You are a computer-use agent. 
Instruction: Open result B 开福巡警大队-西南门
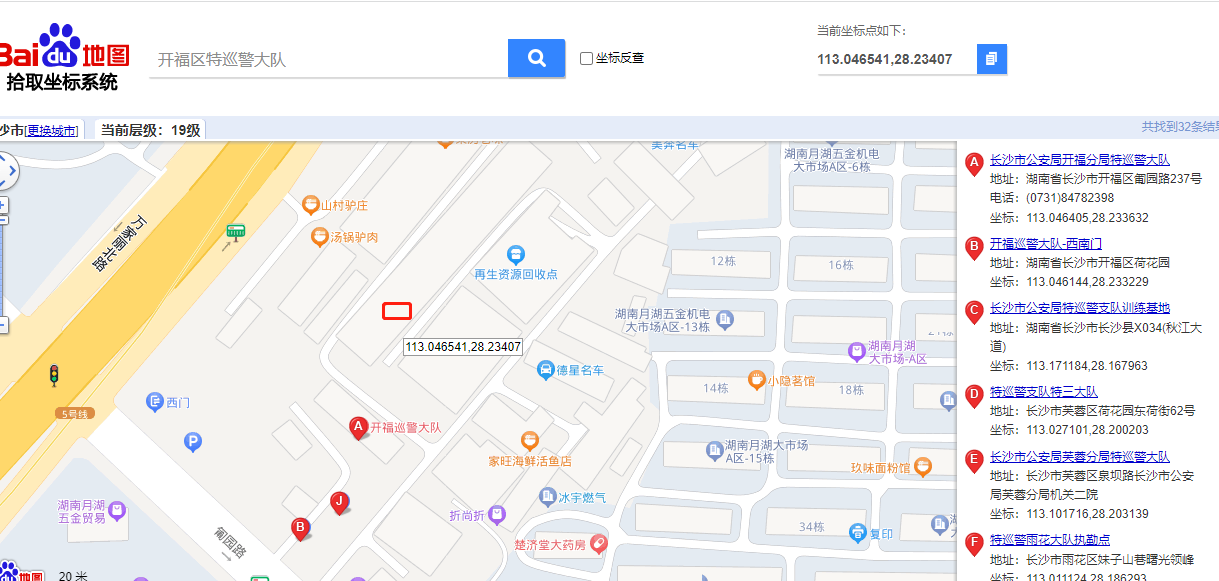pos(1045,244)
